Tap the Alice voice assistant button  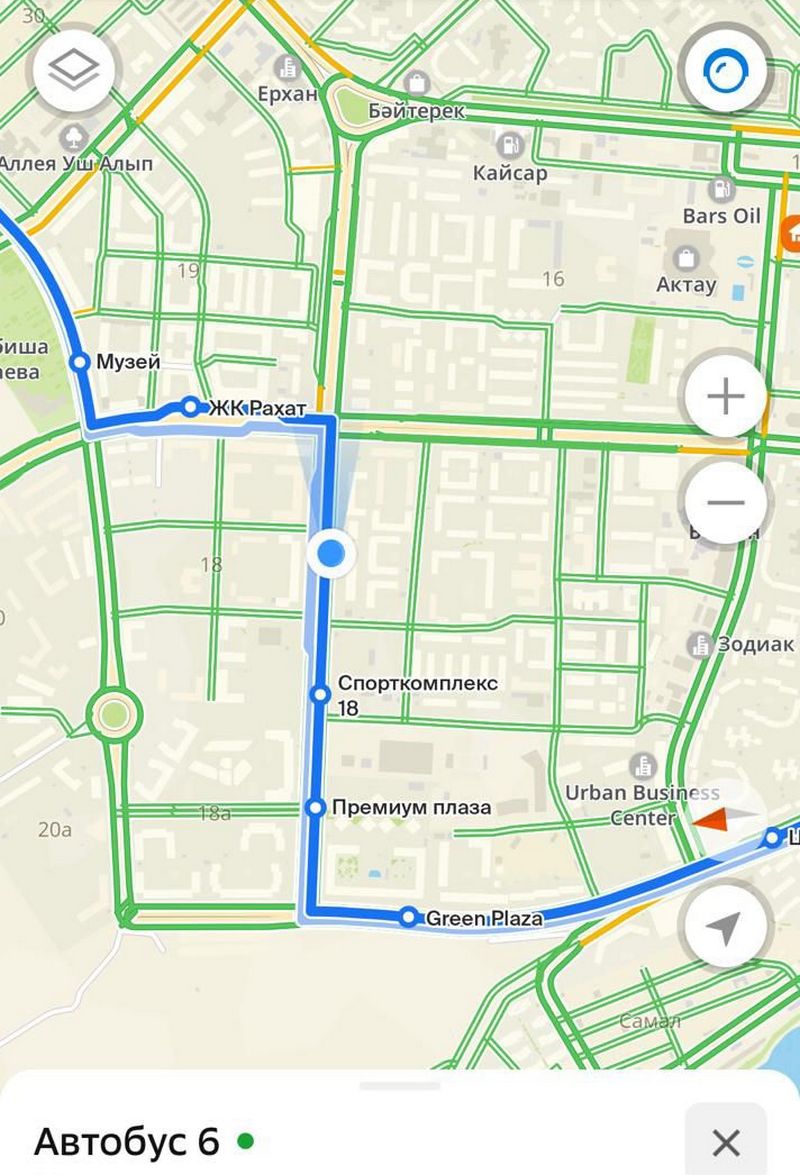tap(726, 71)
